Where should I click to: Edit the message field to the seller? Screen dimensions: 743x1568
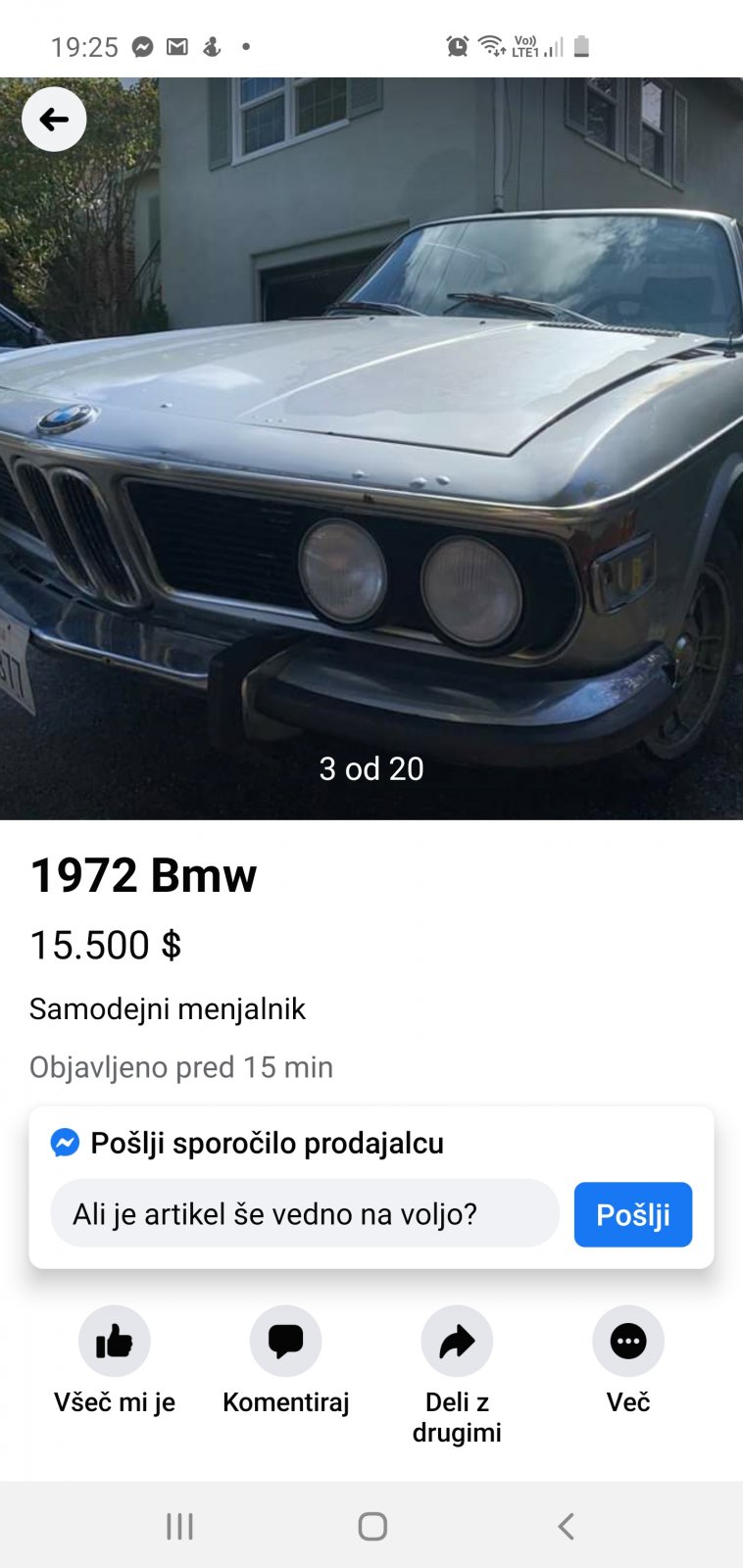[x=304, y=1213]
